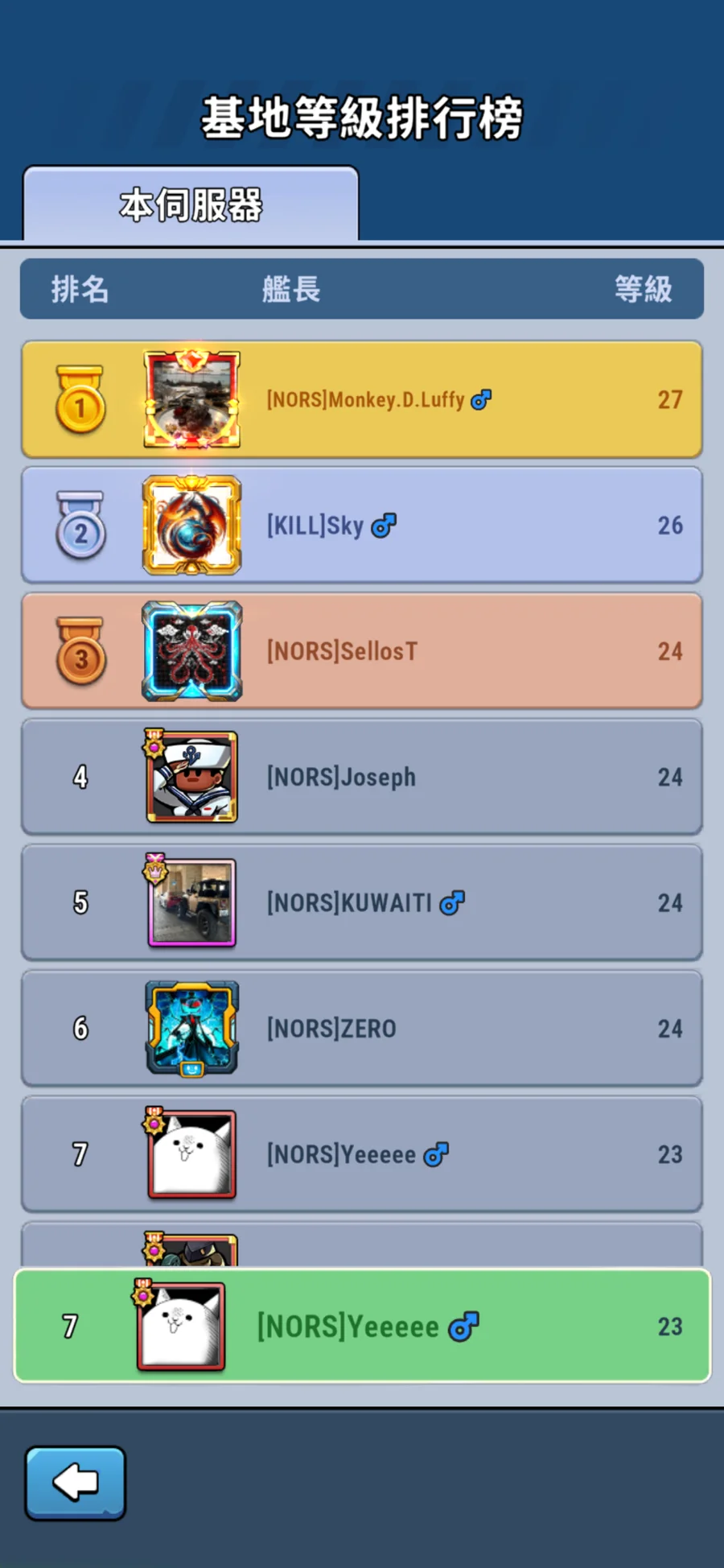This screenshot has height=1568, width=724.
Task: Tap the [NORS]Joseph row
Action: coord(362,777)
